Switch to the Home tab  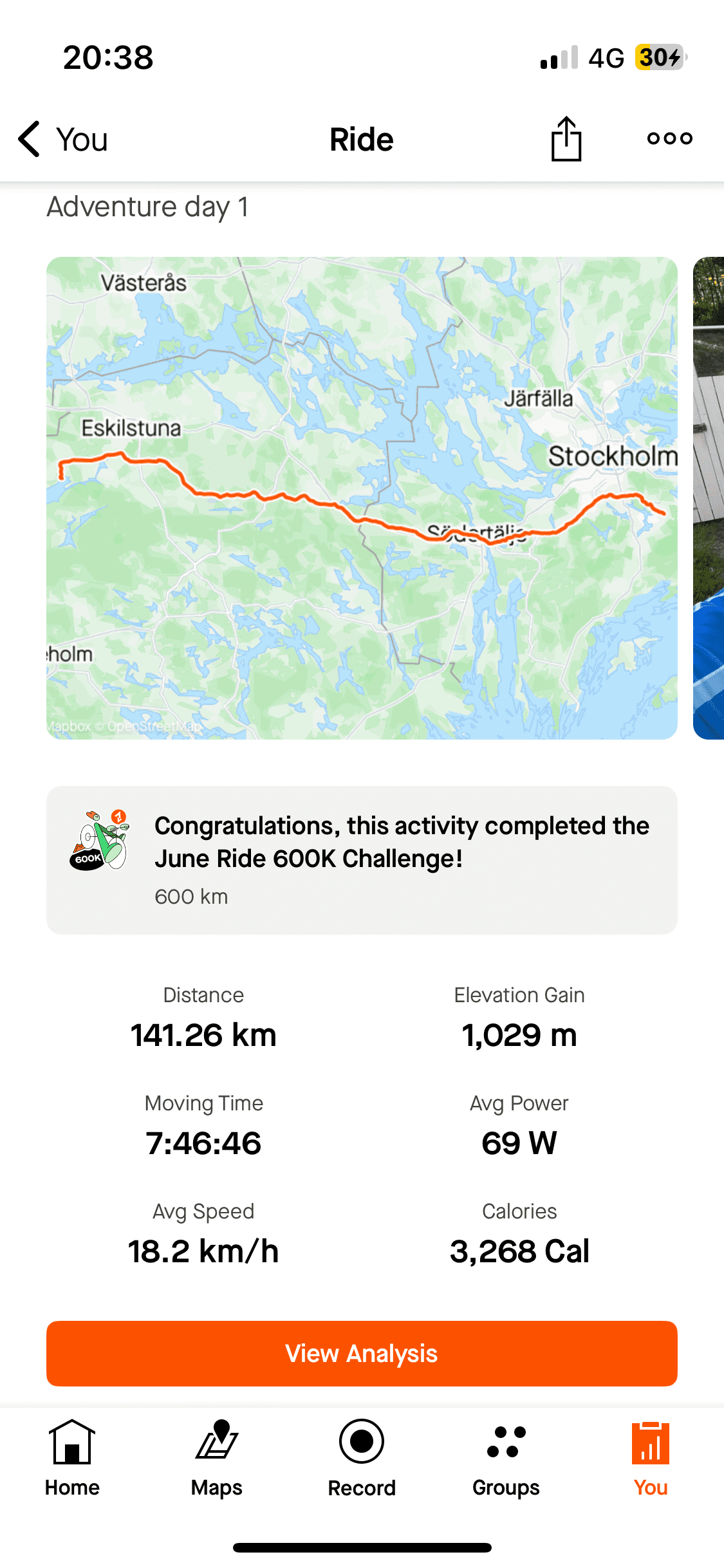pos(72,1458)
